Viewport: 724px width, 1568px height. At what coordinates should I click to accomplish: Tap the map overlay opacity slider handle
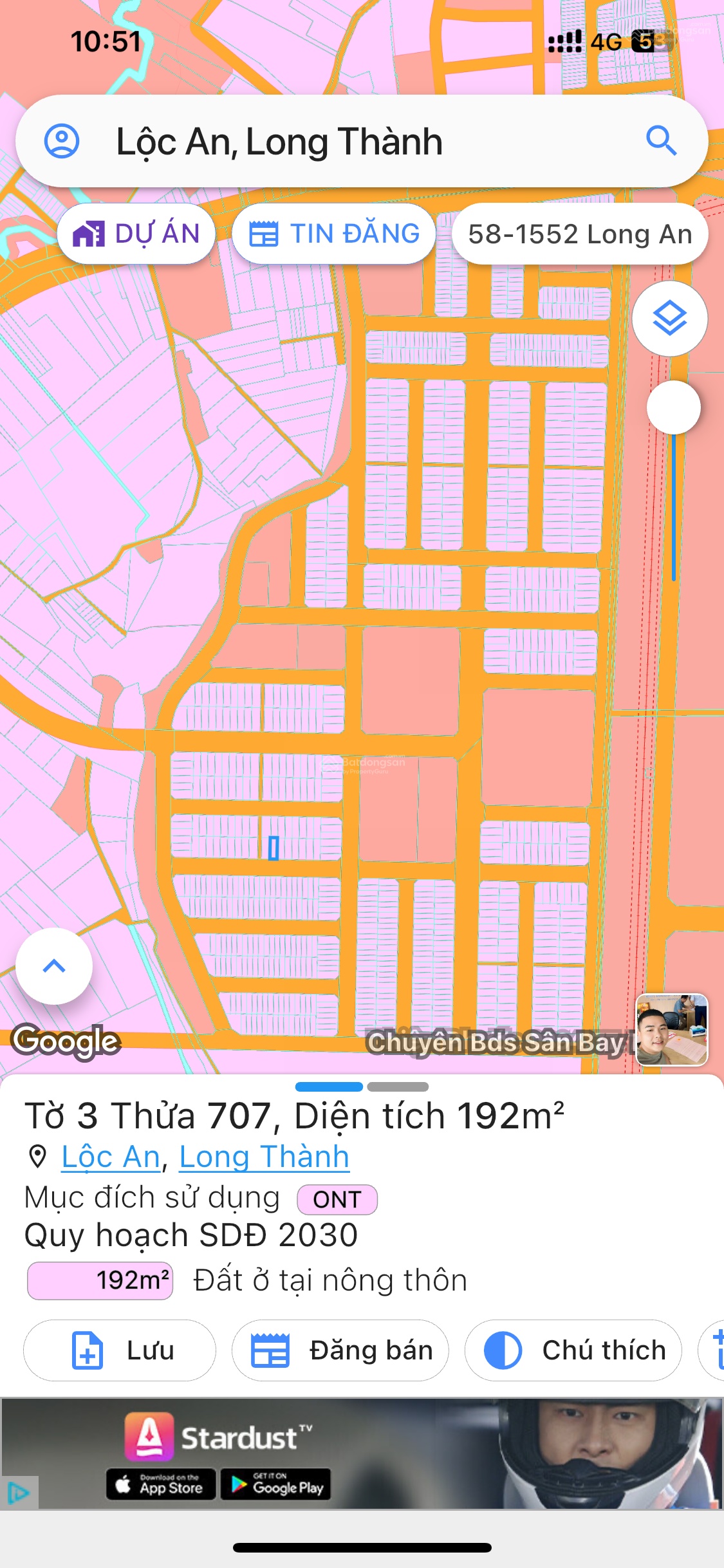tap(673, 407)
